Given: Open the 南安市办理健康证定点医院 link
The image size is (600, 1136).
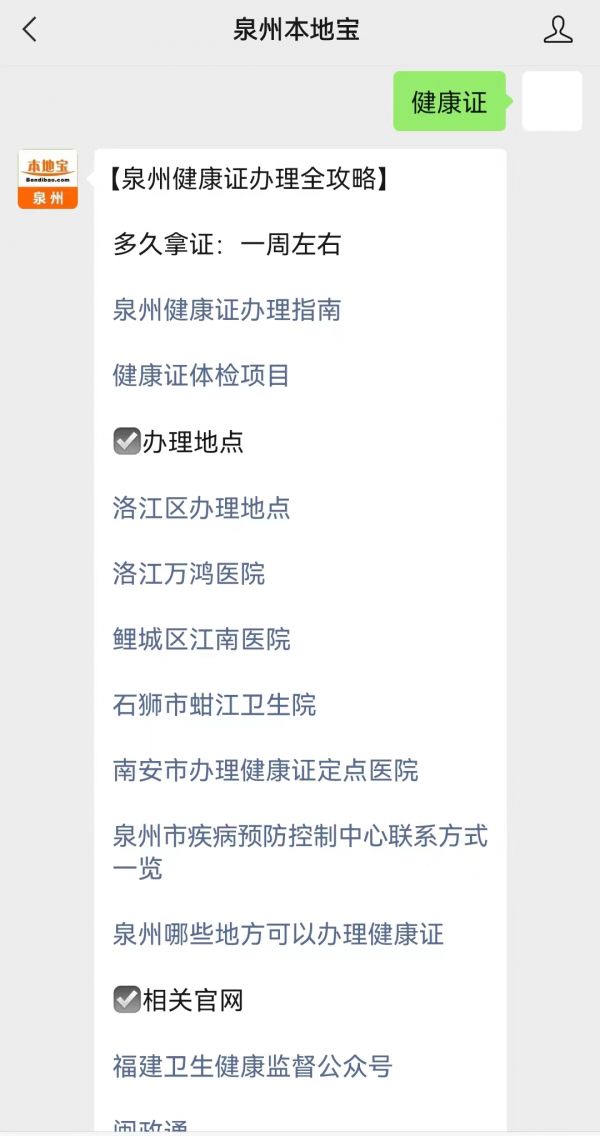Looking at the screenshot, I should point(265,771).
